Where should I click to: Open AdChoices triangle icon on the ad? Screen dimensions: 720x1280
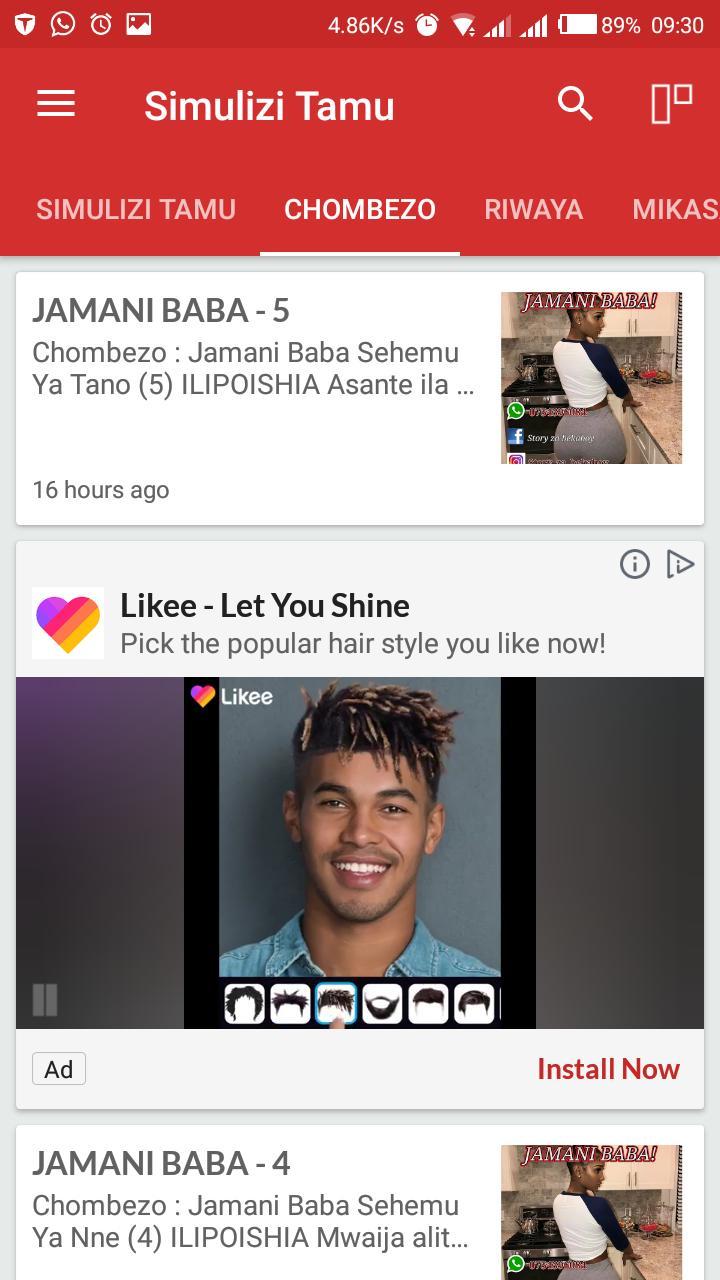680,564
